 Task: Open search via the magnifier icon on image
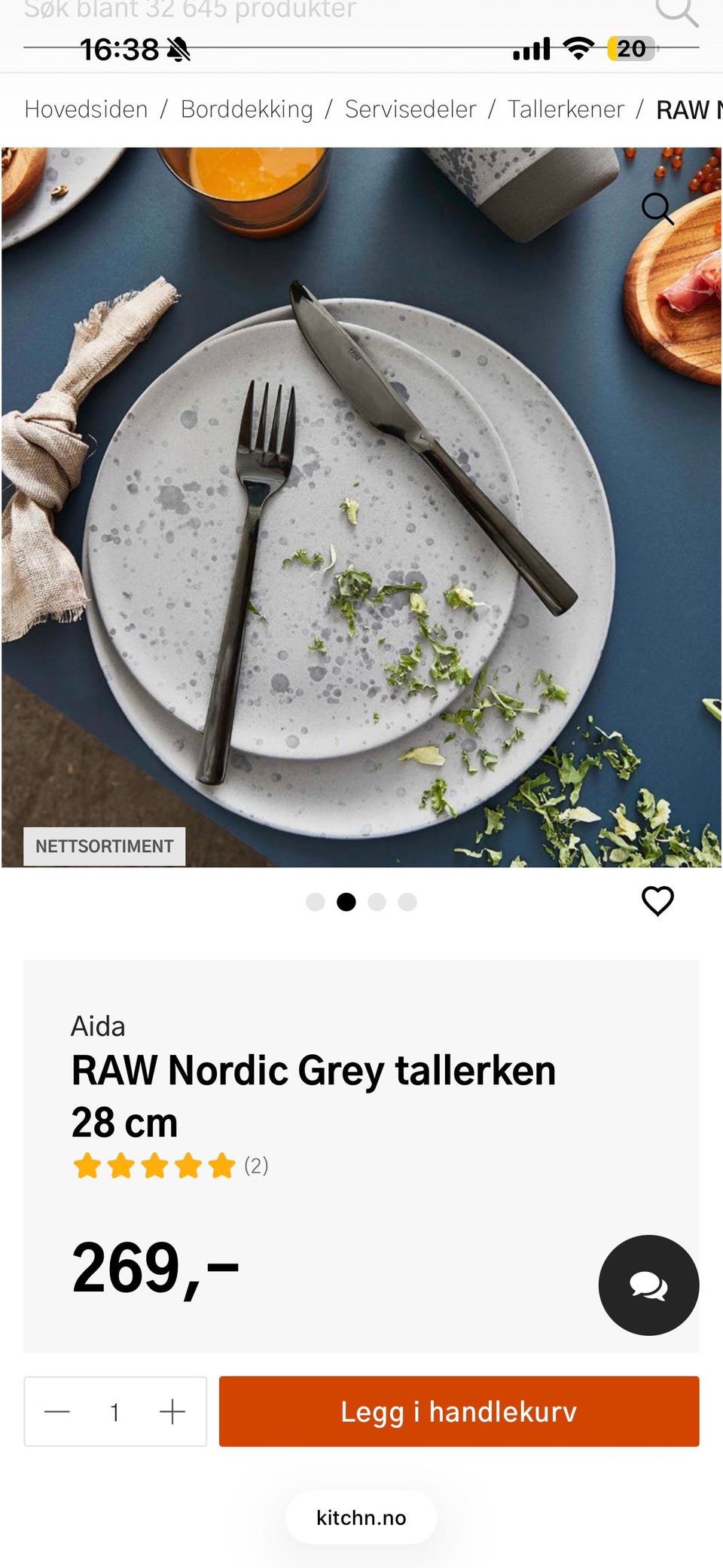[657, 210]
